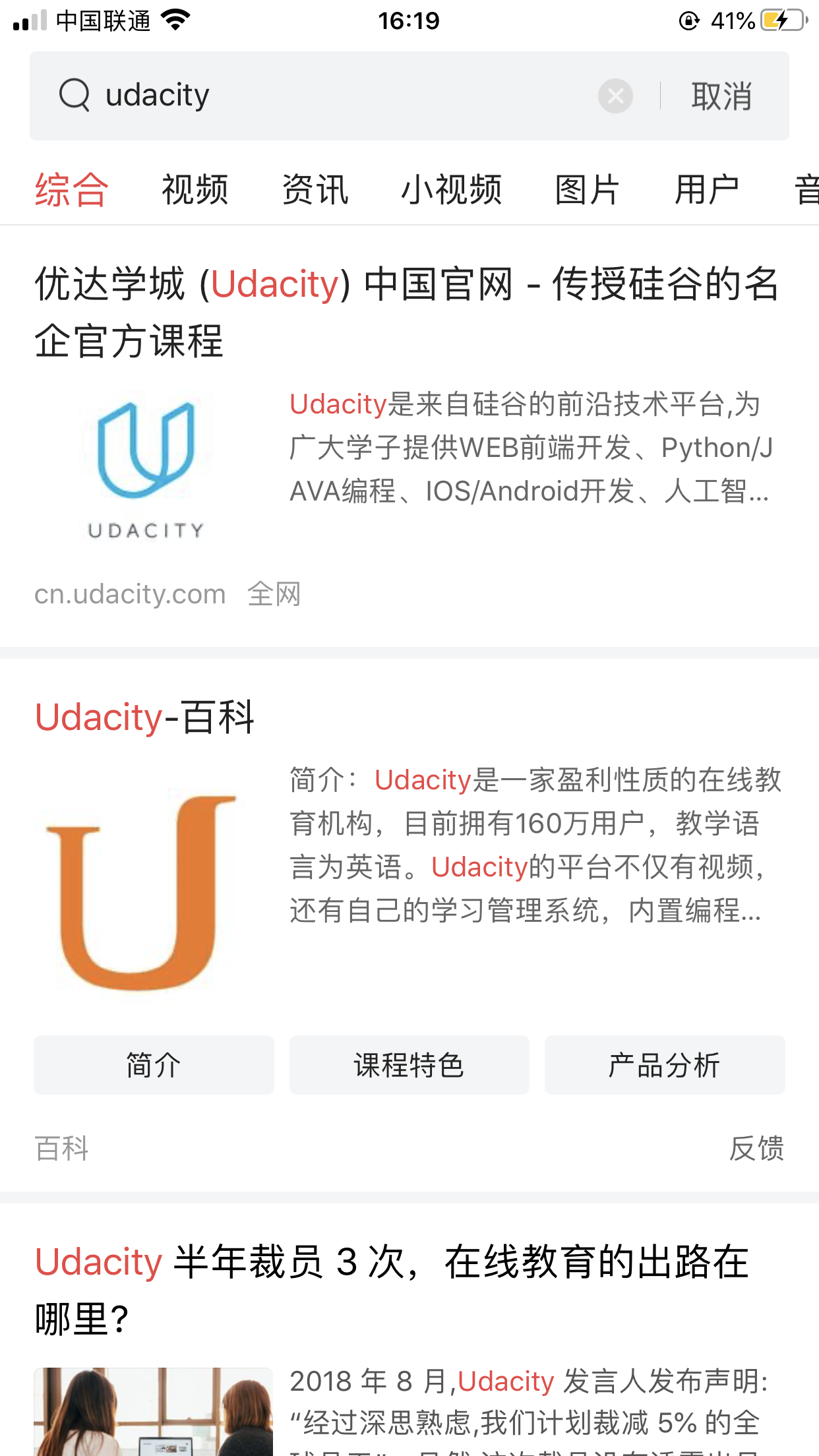Switch to the 视频 tab
This screenshot has width=819, height=1456.
click(195, 190)
